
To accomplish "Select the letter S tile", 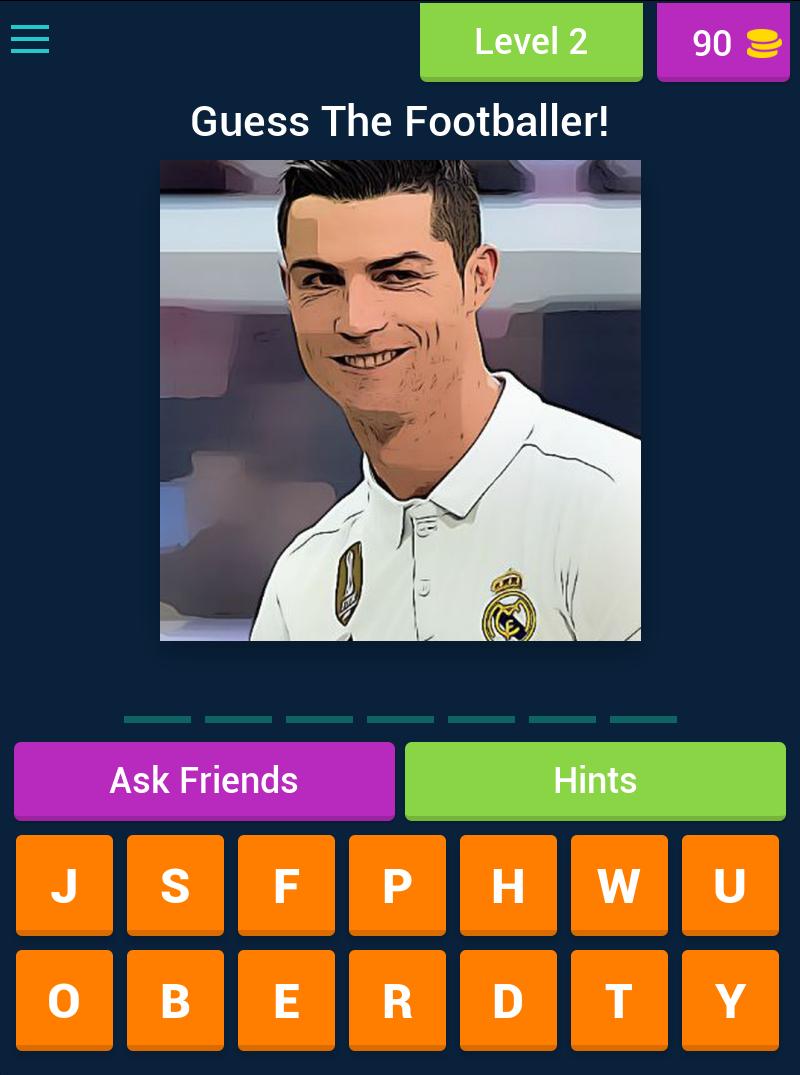I will coord(175,885).
